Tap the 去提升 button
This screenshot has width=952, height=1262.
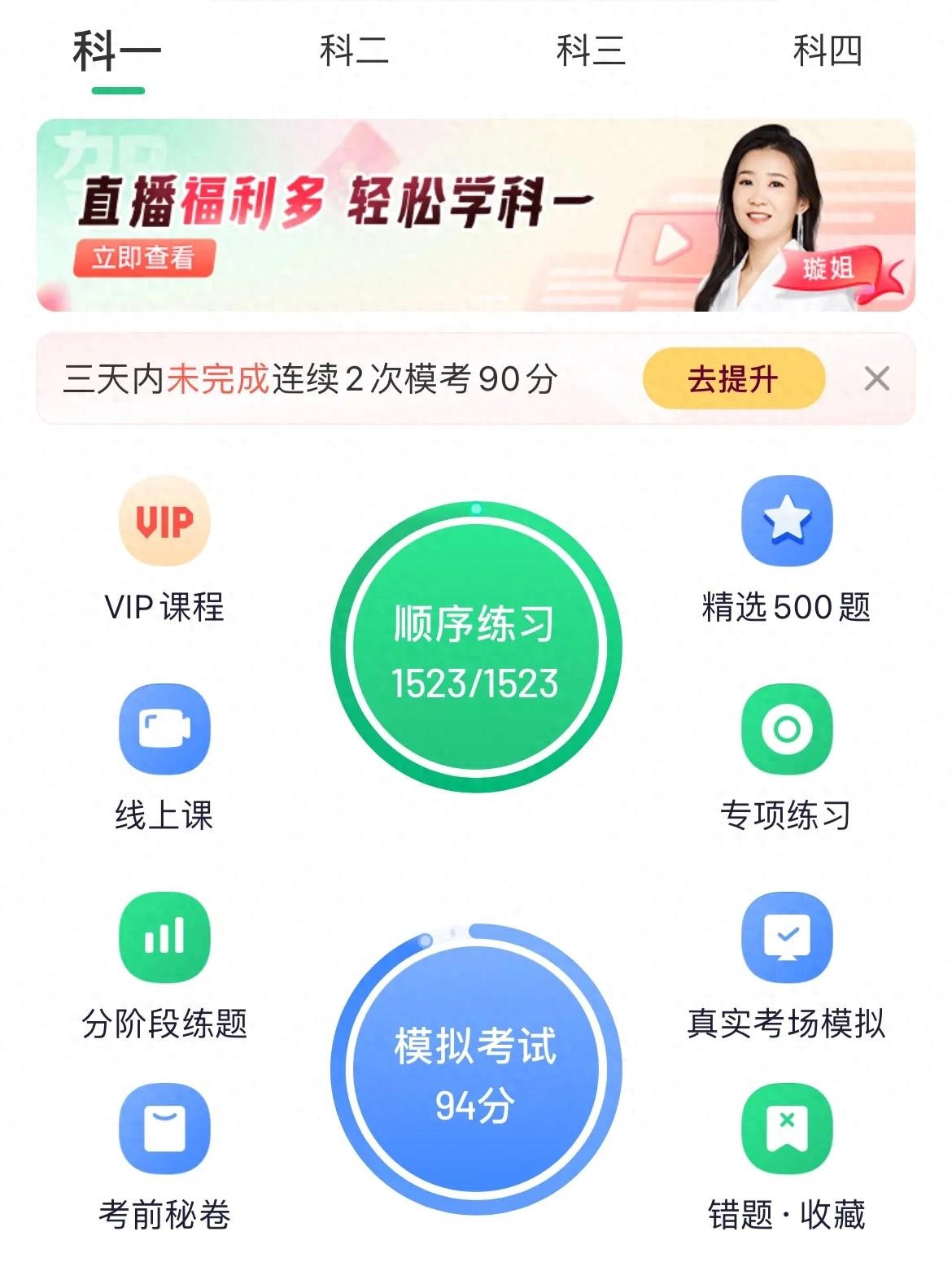click(733, 378)
